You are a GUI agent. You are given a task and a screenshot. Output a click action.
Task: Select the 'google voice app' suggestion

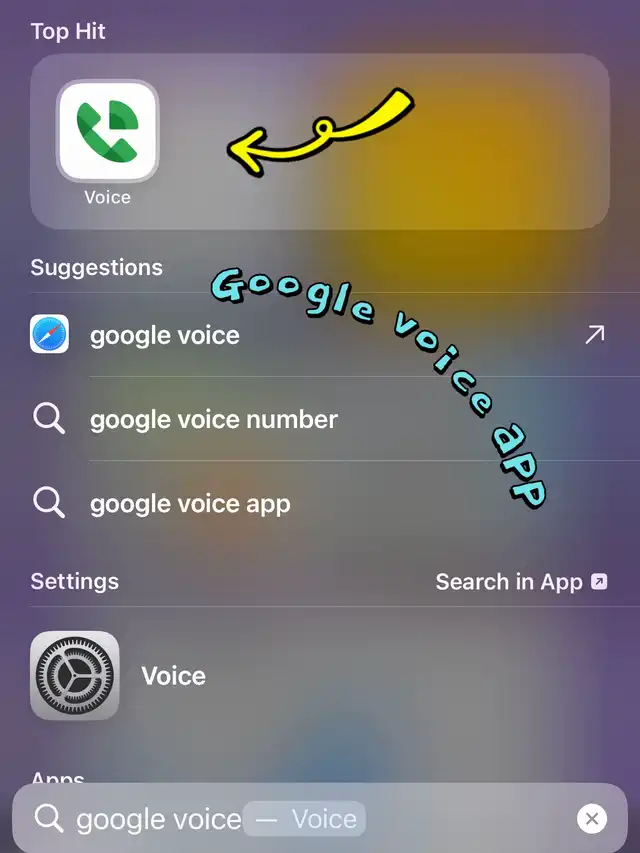[190, 503]
